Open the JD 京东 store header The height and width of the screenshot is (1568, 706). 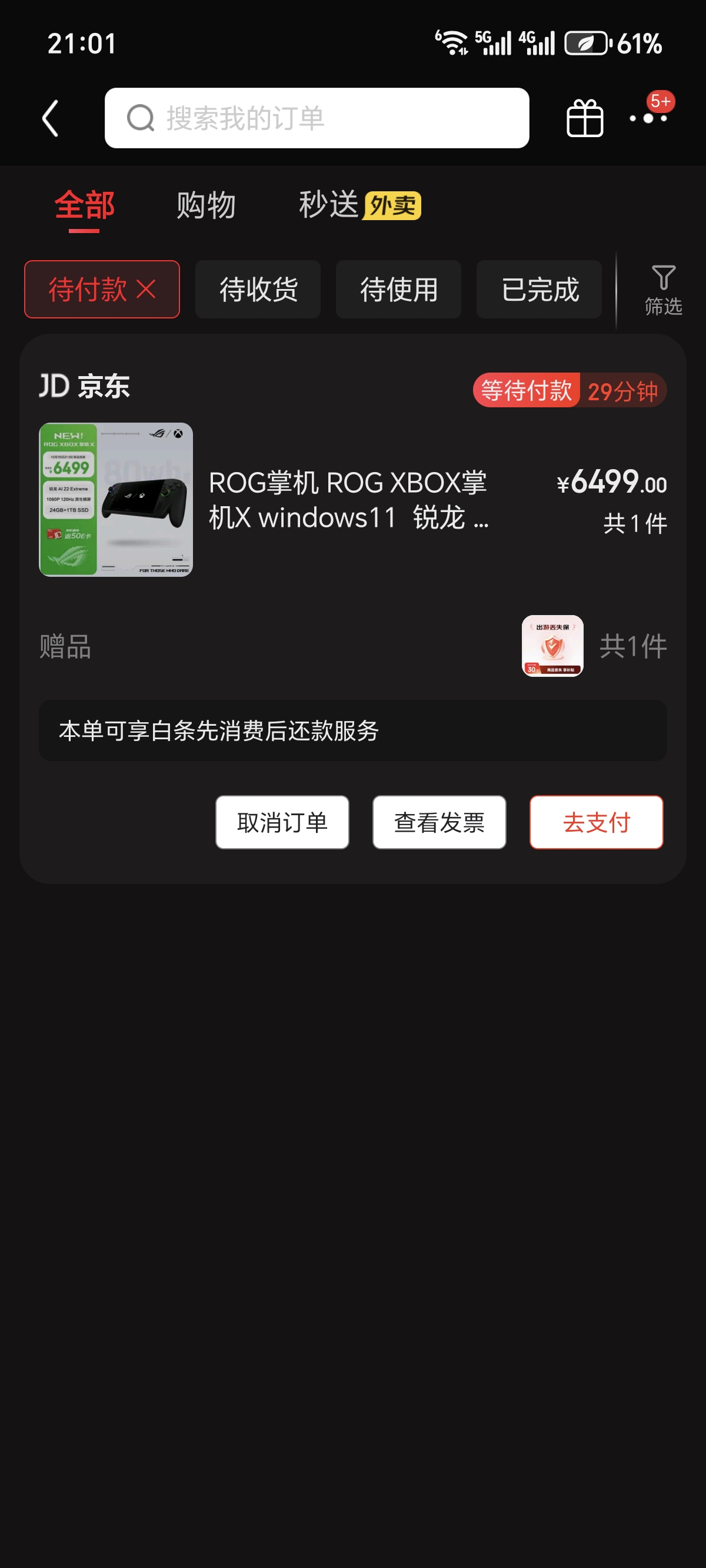85,387
